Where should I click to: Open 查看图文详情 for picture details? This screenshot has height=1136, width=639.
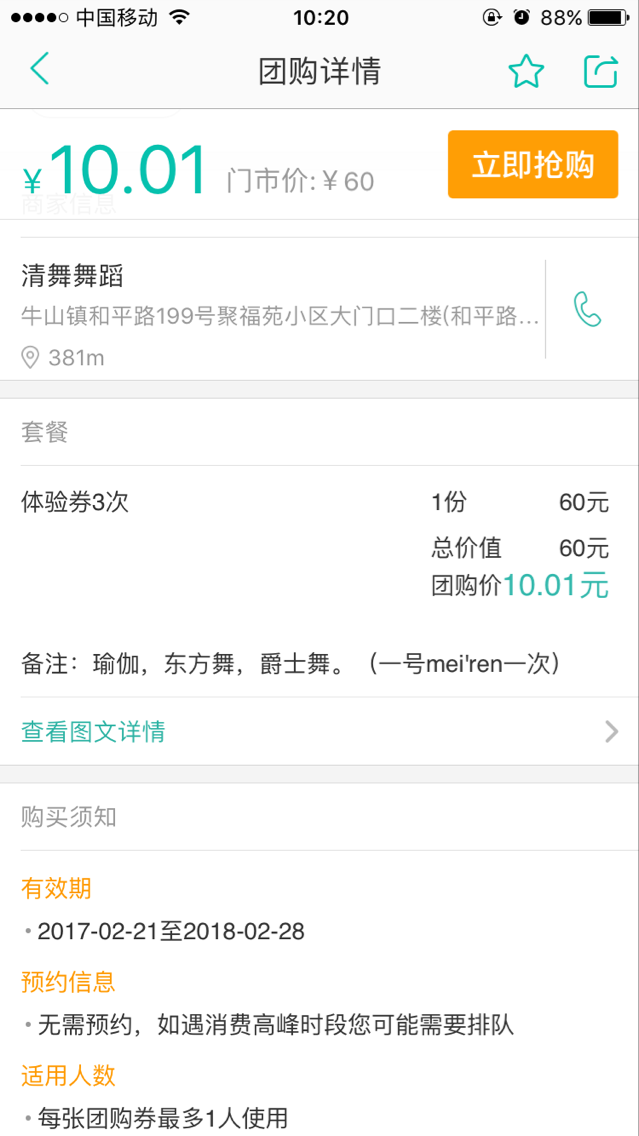[x=319, y=732]
